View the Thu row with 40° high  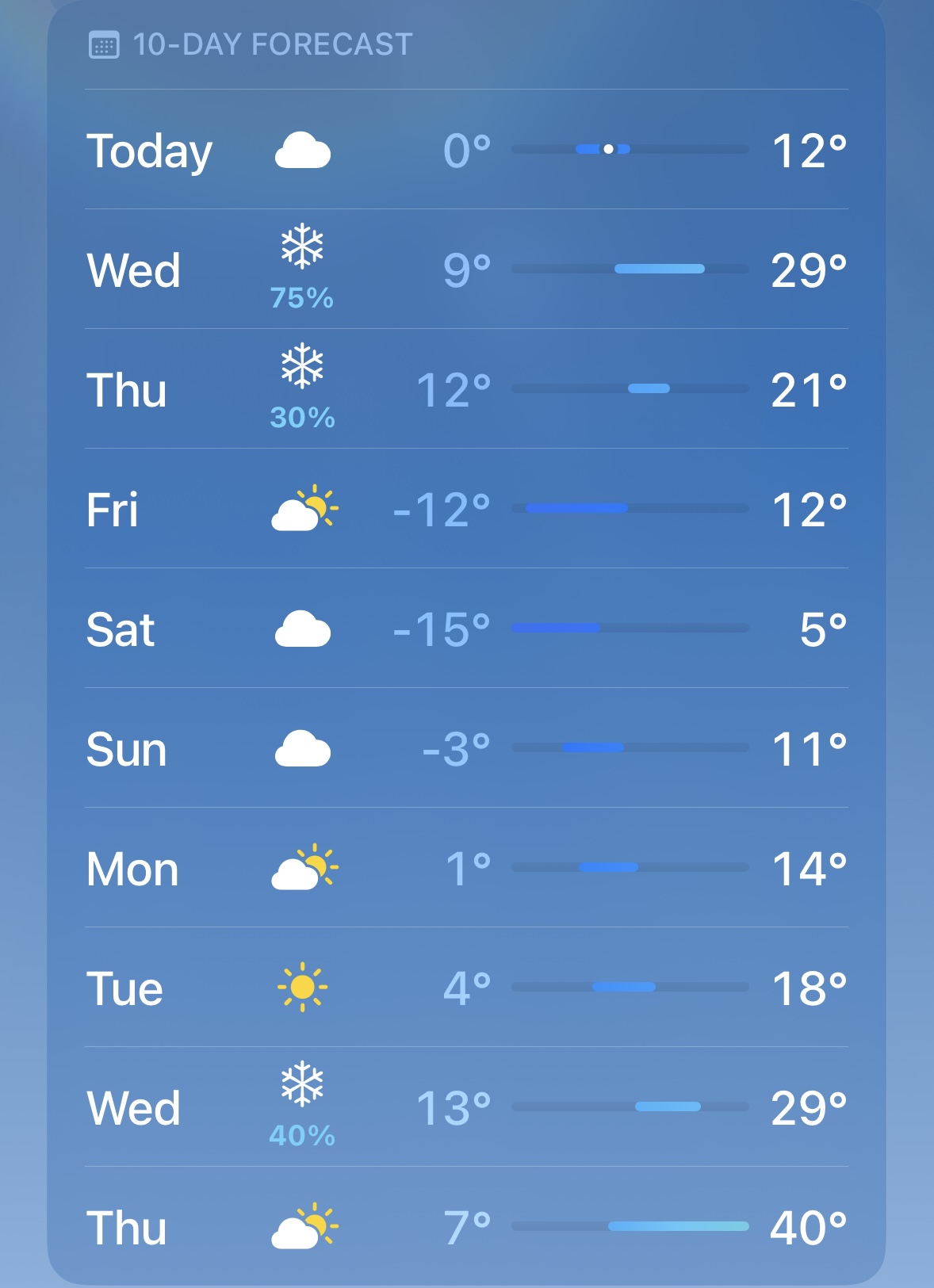point(466,1226)
